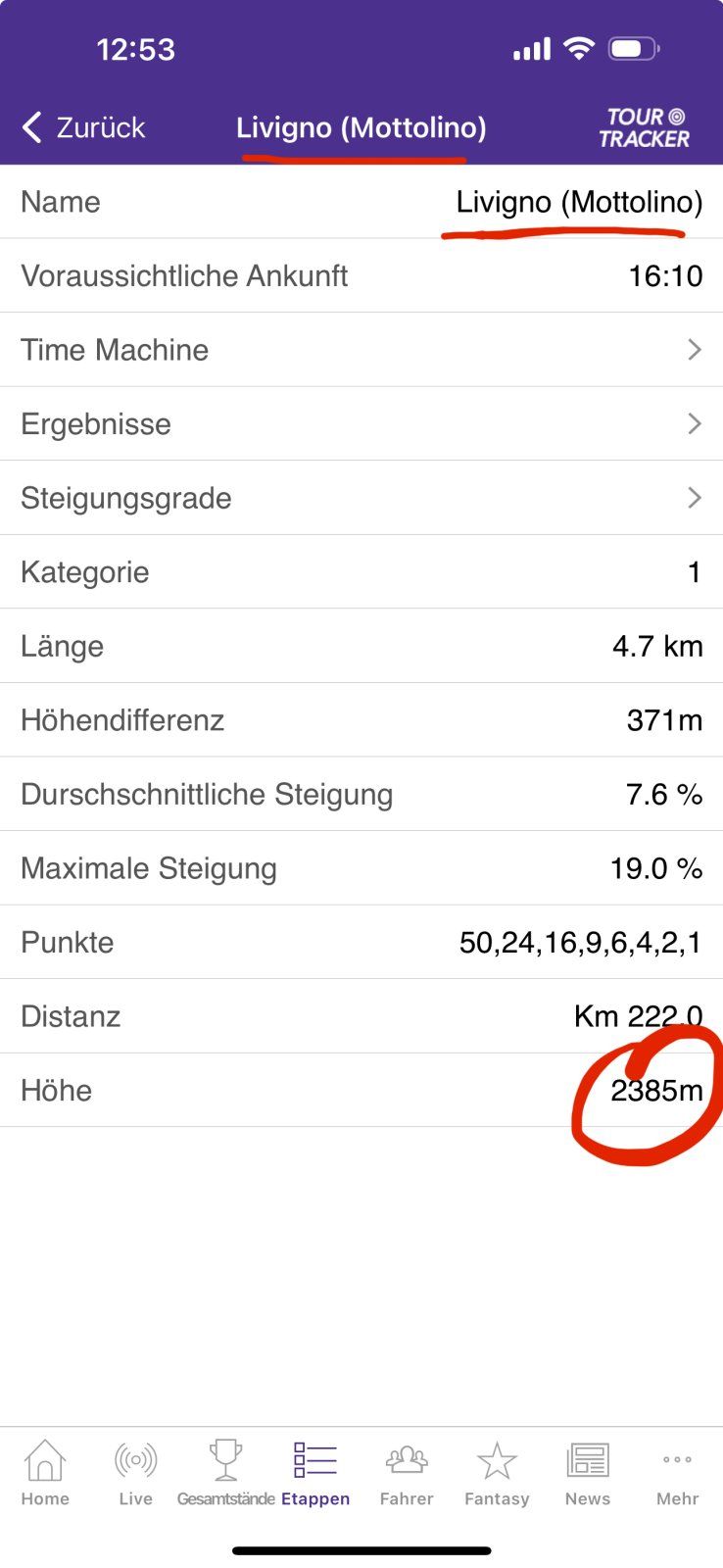723x1568 pixels.
Task: Go back with the Zurück button
Action: coord(83,127)
